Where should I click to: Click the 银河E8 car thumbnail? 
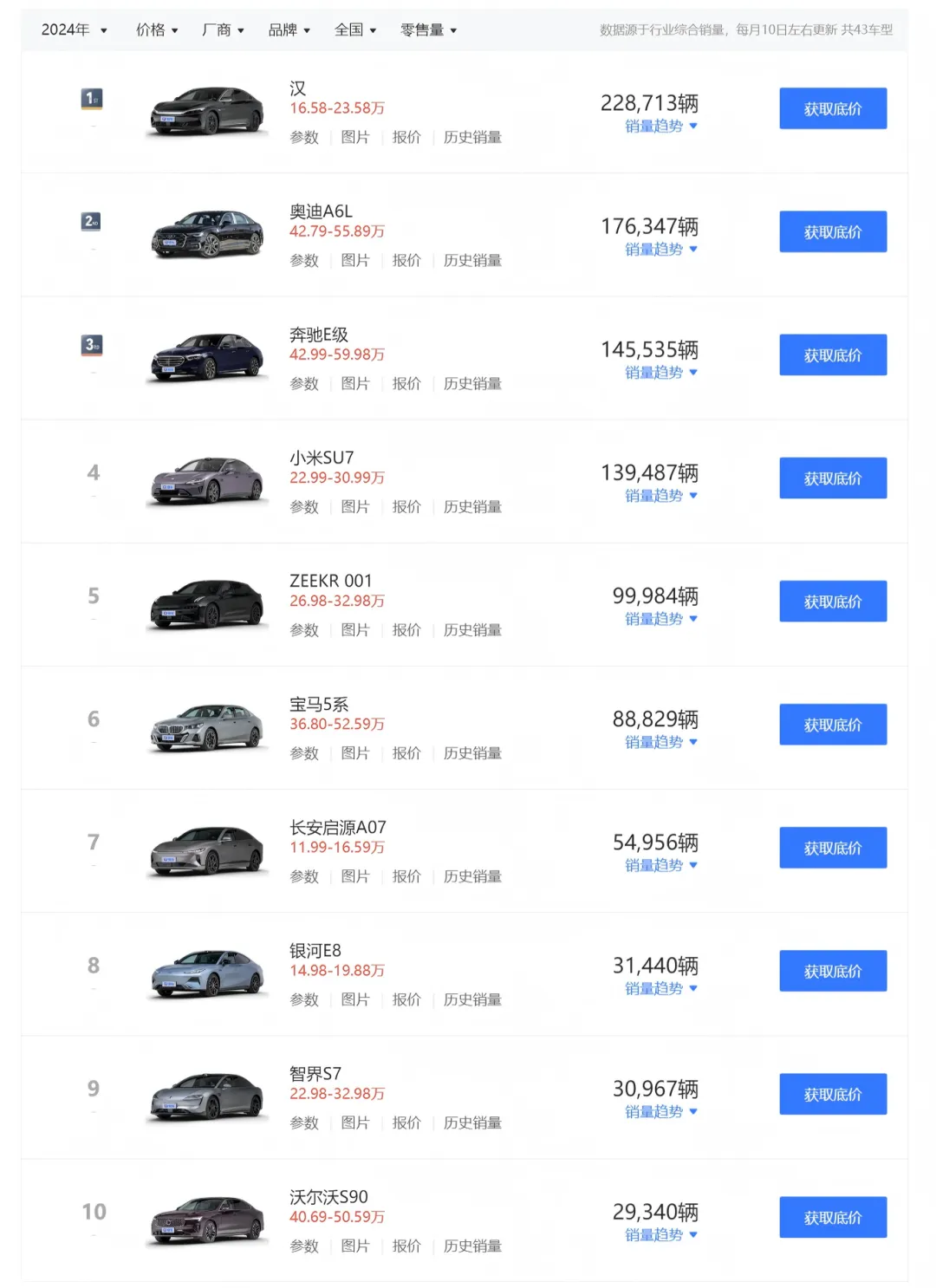click(x=205, y=973)
